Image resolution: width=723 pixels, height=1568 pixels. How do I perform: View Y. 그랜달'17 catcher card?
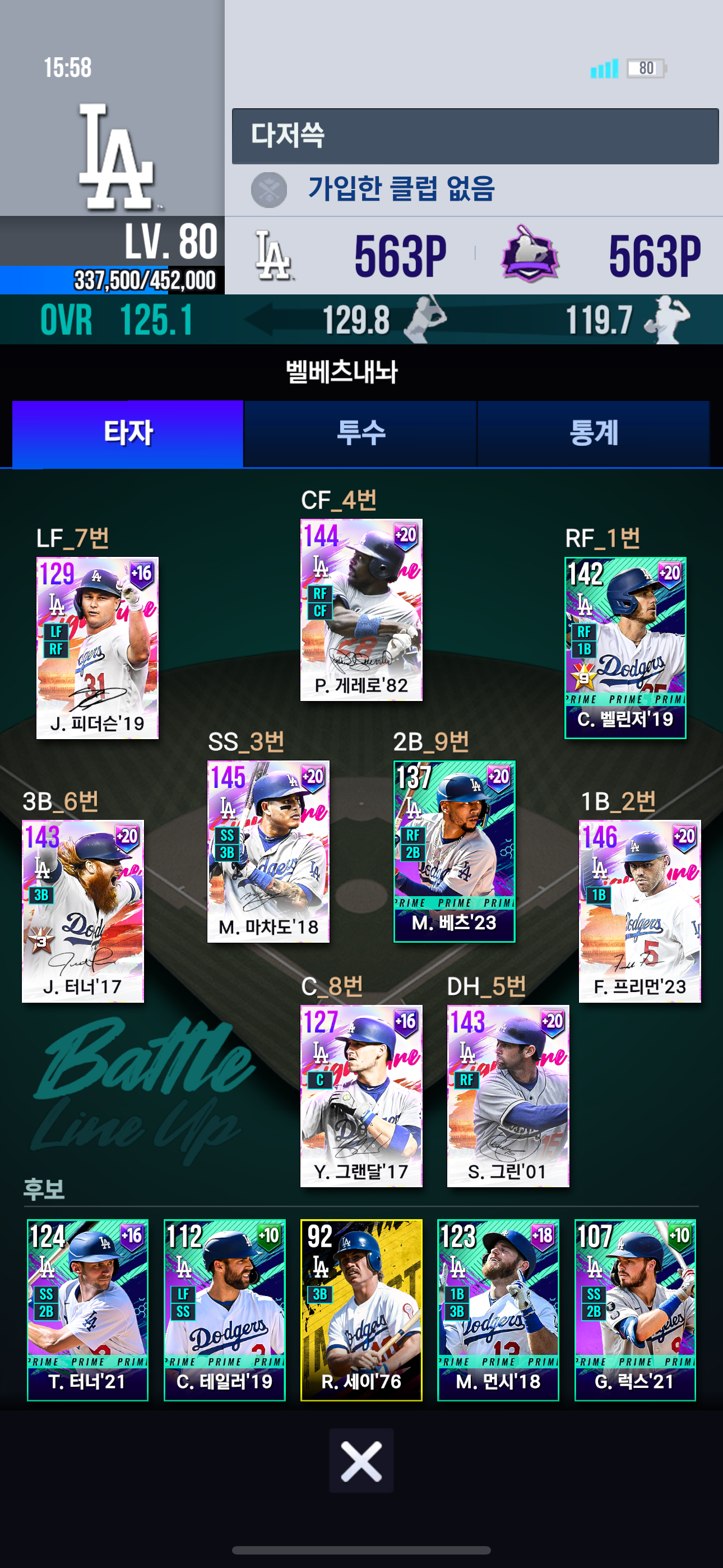point(361,1096)
